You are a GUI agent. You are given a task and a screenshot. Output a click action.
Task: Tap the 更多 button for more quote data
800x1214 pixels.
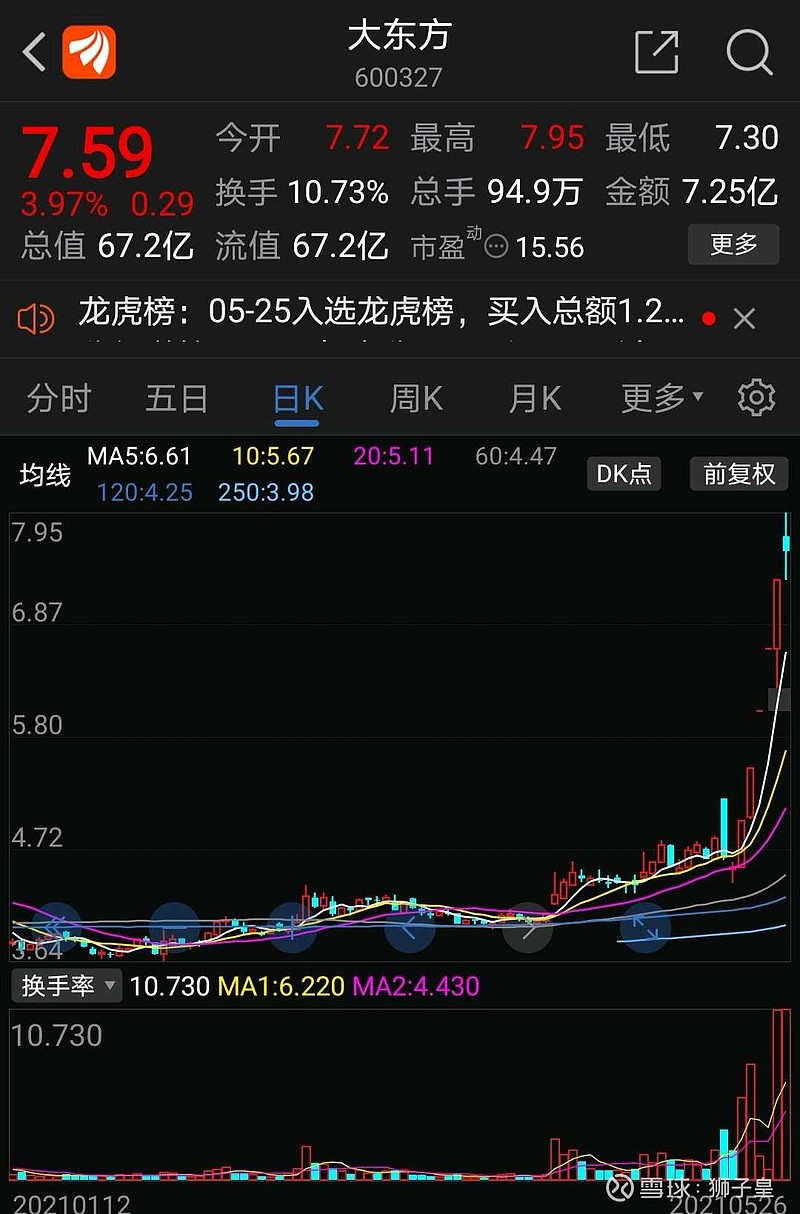coord(733,244)
